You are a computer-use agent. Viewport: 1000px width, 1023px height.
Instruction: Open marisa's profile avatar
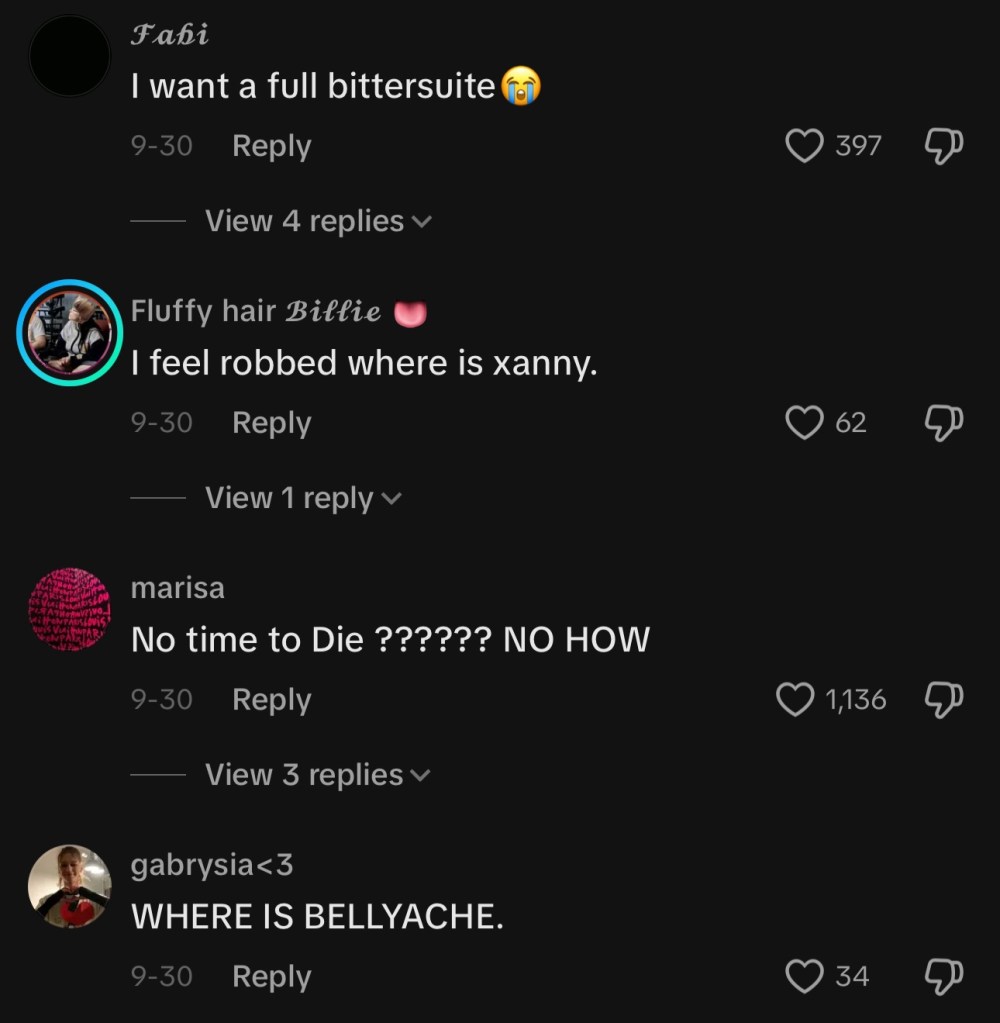click(69, 609)
